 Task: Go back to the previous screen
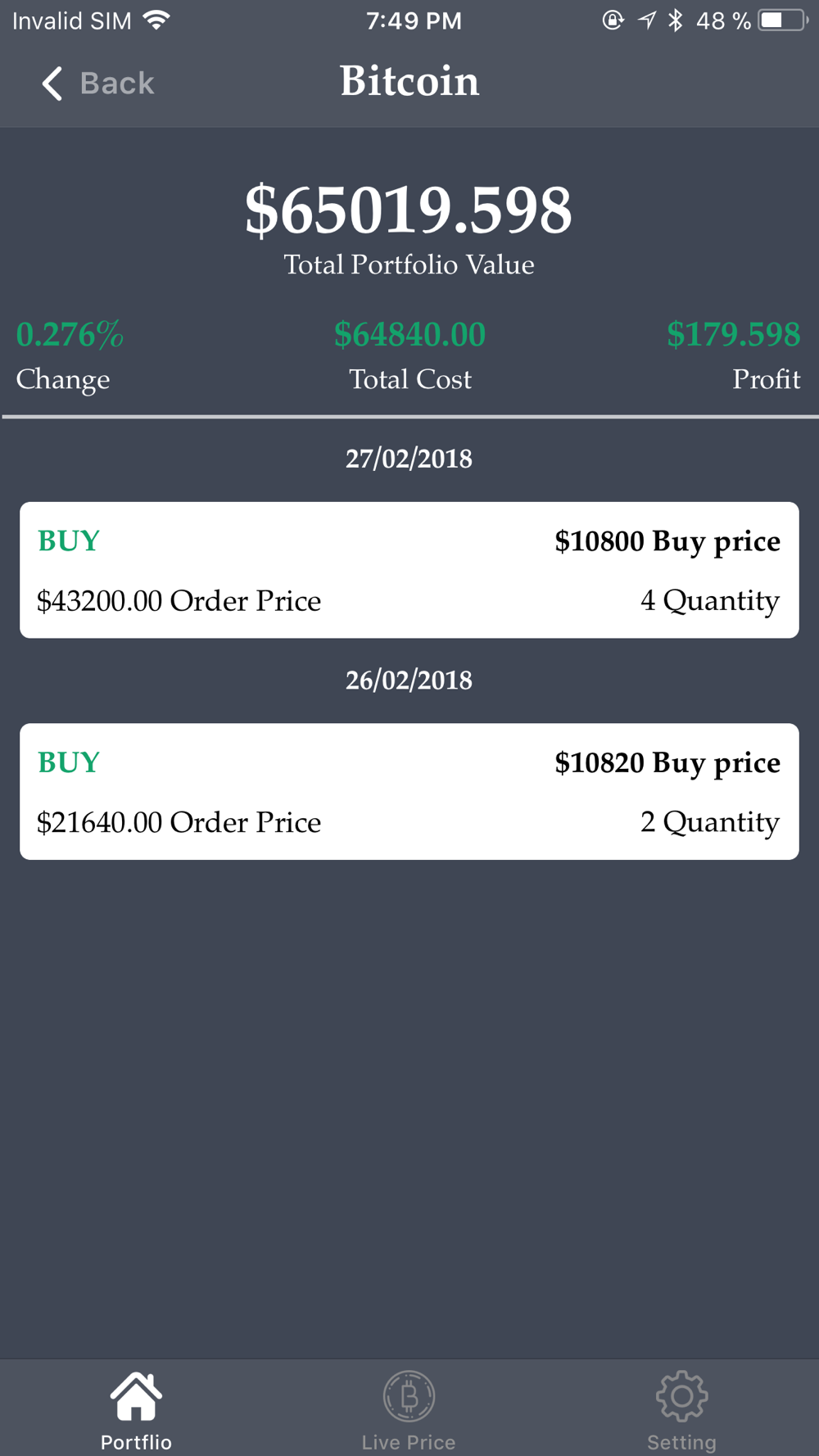tap(97, 84)
